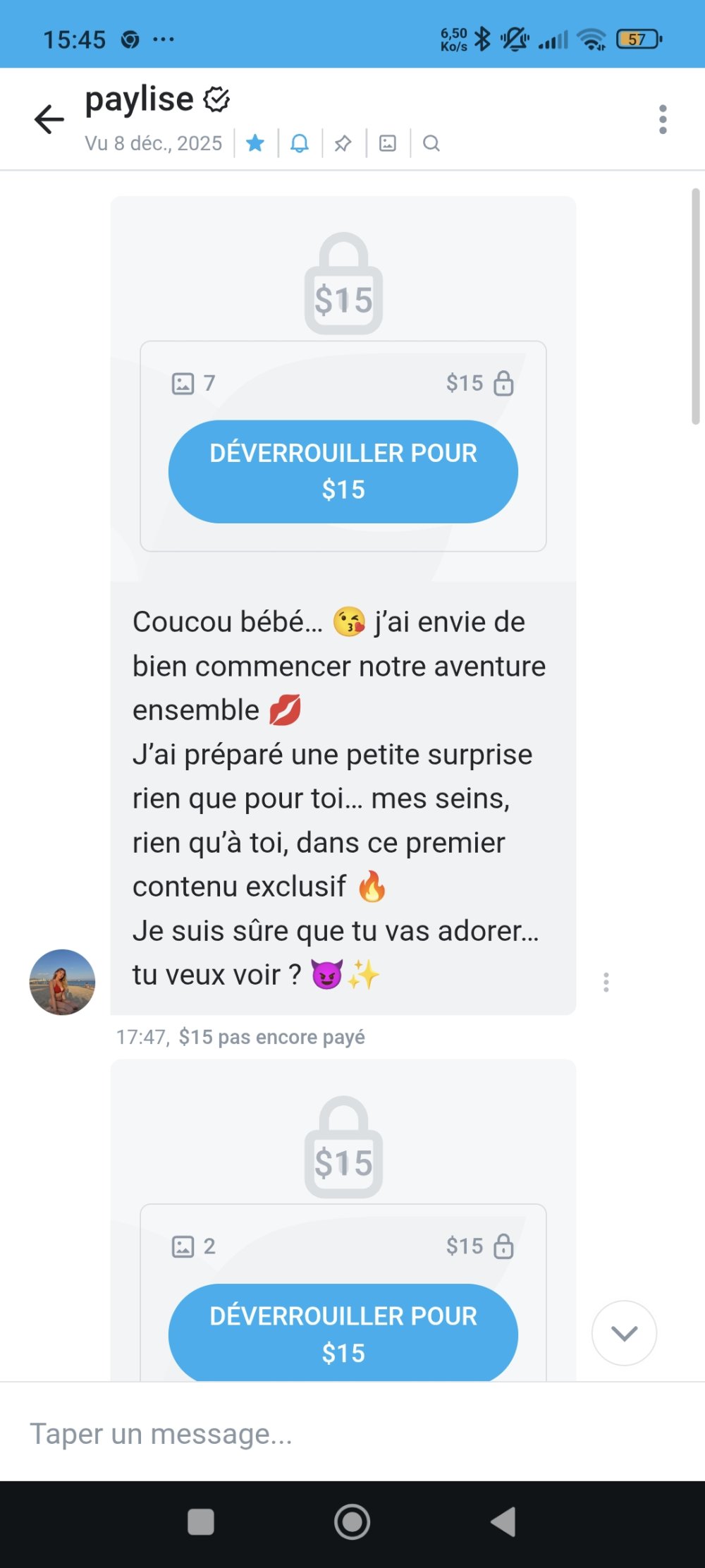Viewport: 705px width, 1568px height.
Task: Open the chat media gallery icon
Action: [x=388, y=143]
